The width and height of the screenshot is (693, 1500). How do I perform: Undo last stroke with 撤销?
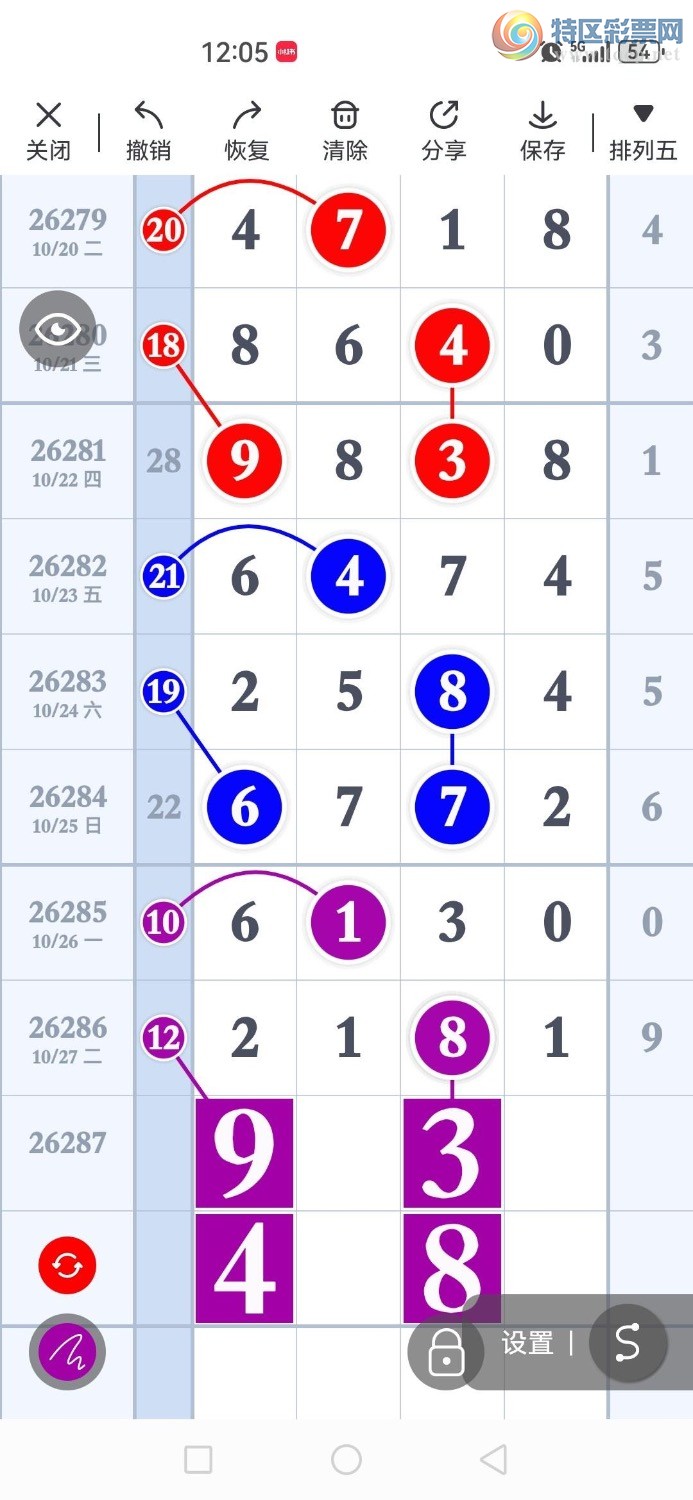pyautogui.click(x=148, y=132)
